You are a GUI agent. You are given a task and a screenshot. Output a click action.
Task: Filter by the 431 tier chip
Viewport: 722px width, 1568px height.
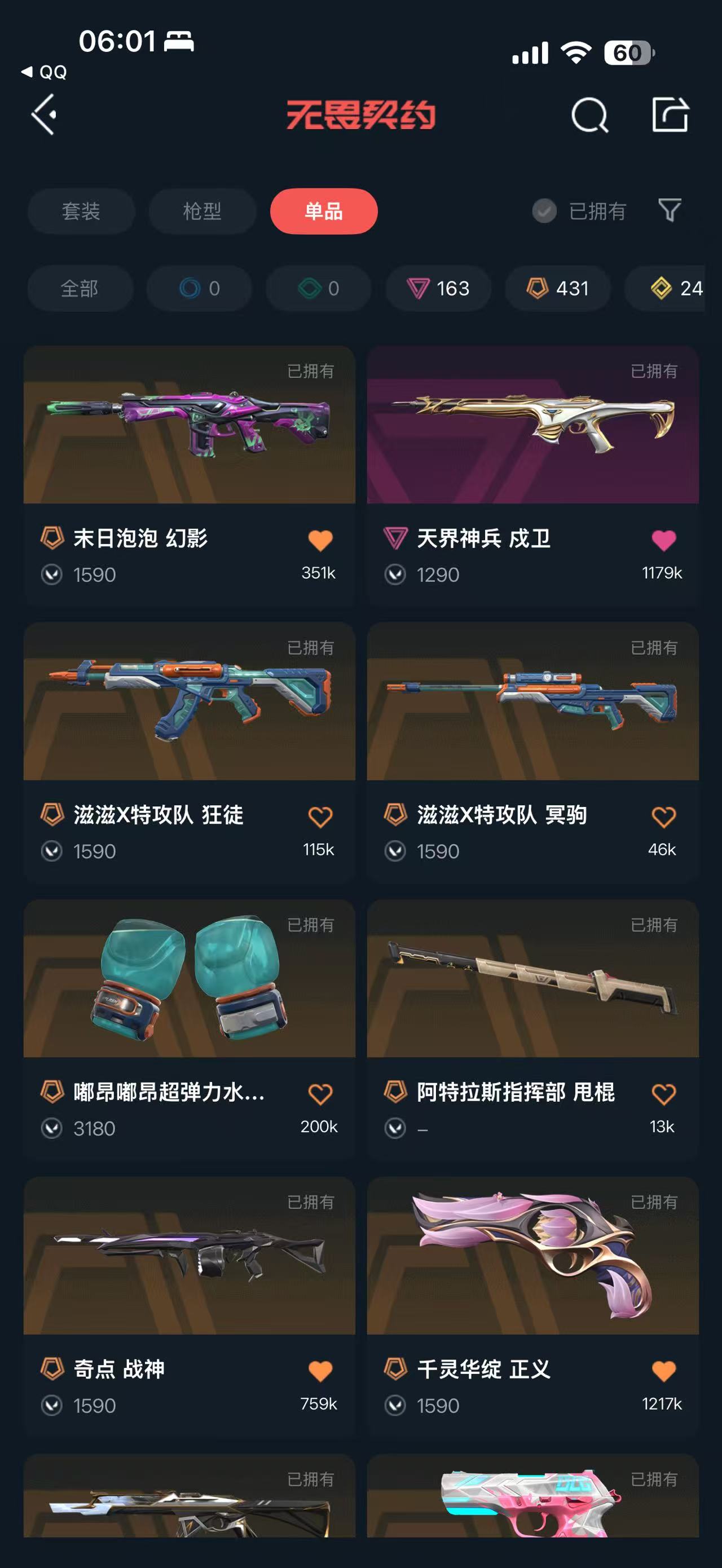(558, 288)
